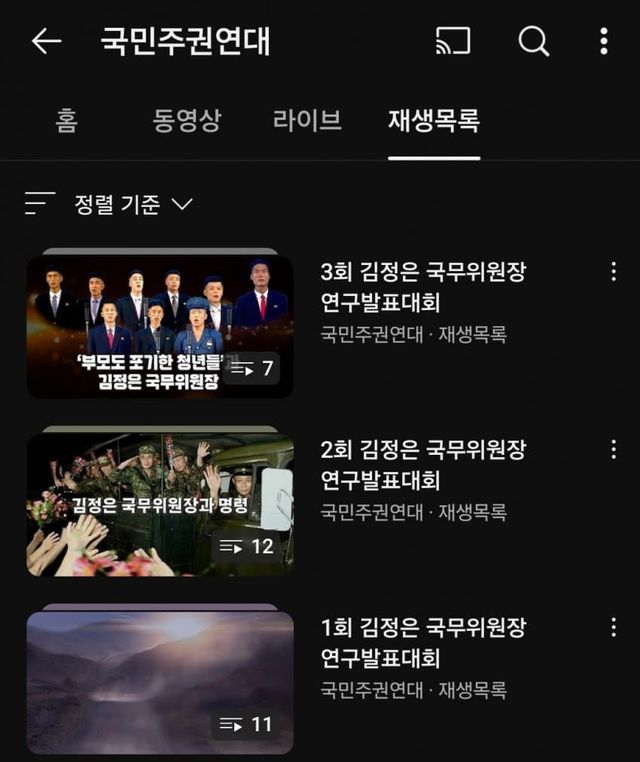
Task: Open search in the channel
Action: [534, 41]
